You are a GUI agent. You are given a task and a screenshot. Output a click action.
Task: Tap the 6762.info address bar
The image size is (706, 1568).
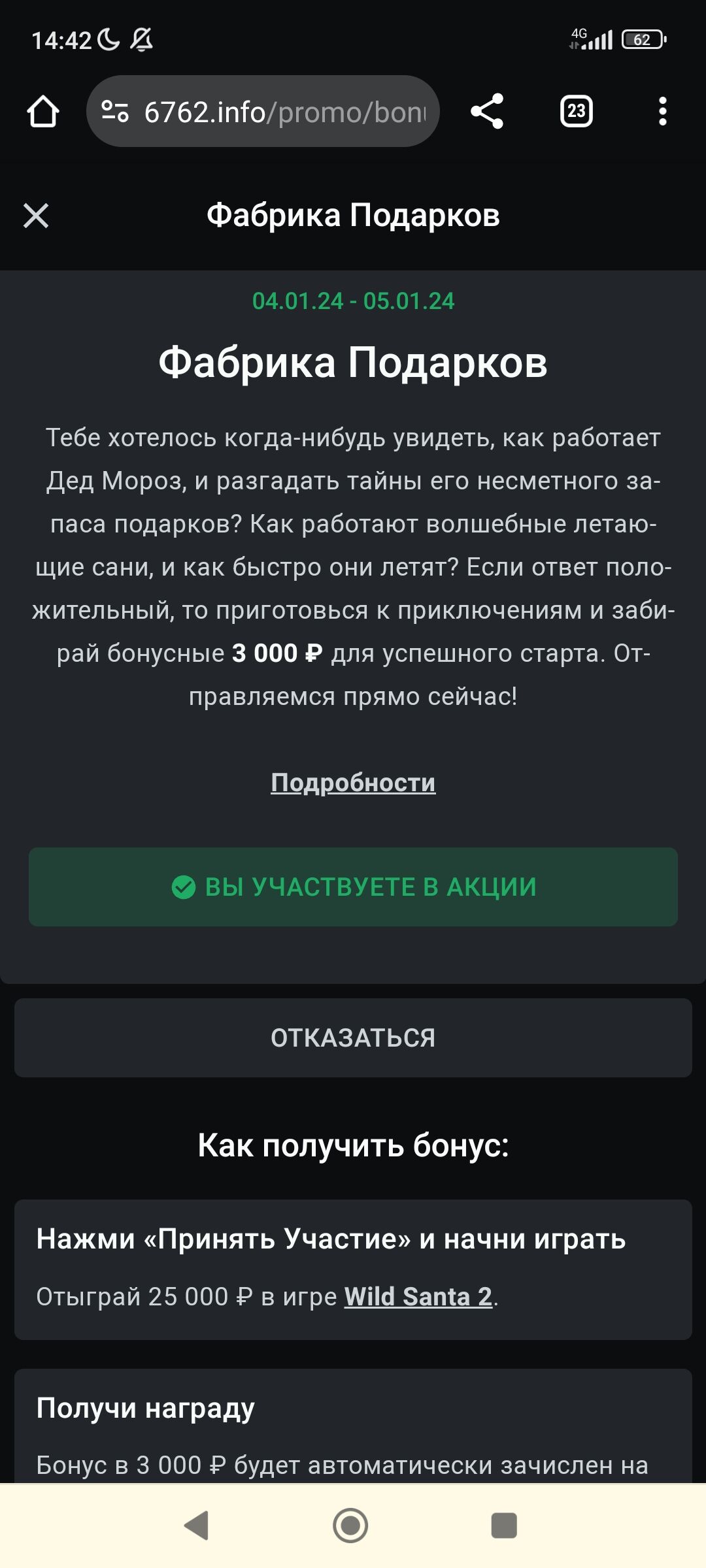(284, 112)
